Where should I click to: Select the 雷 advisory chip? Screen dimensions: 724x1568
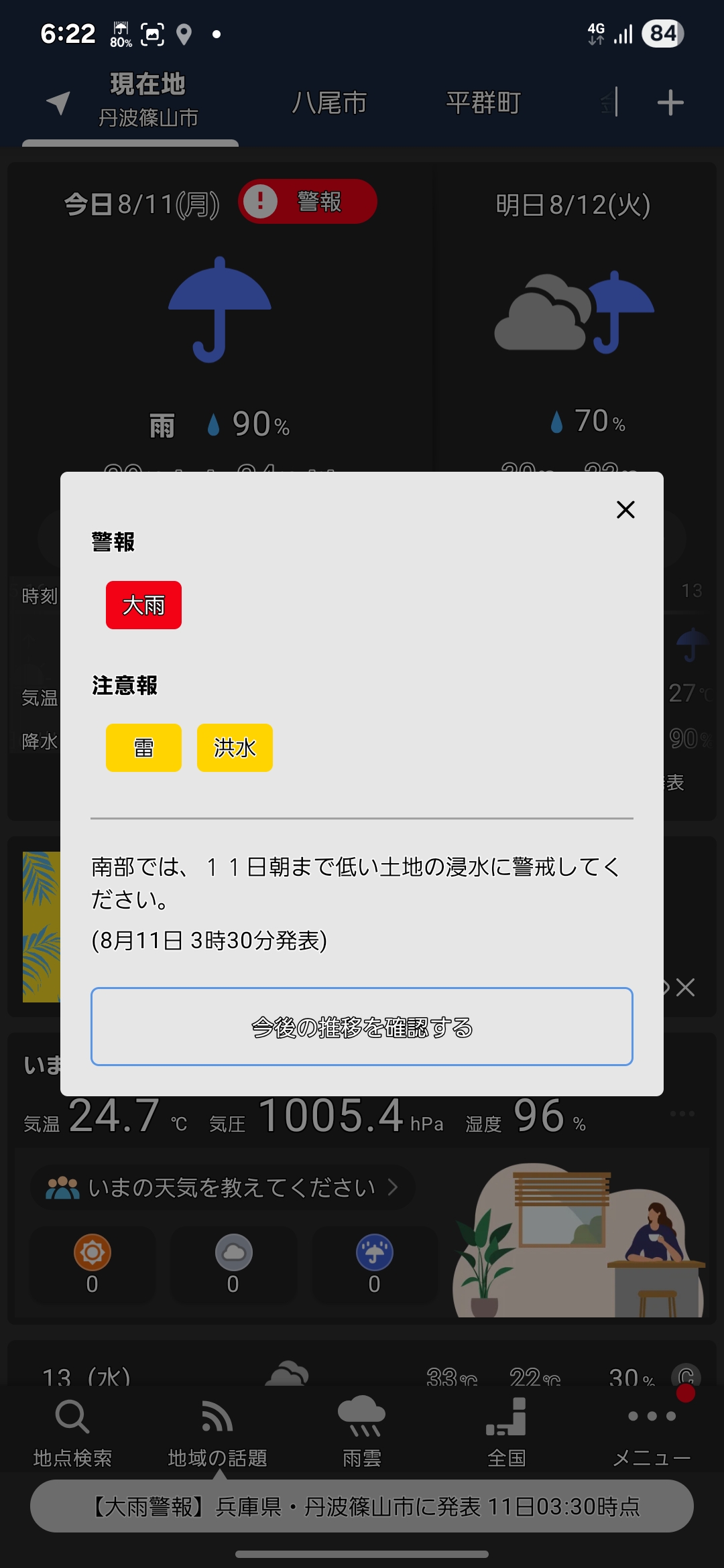pyautogui.click(x=143, y=748)
